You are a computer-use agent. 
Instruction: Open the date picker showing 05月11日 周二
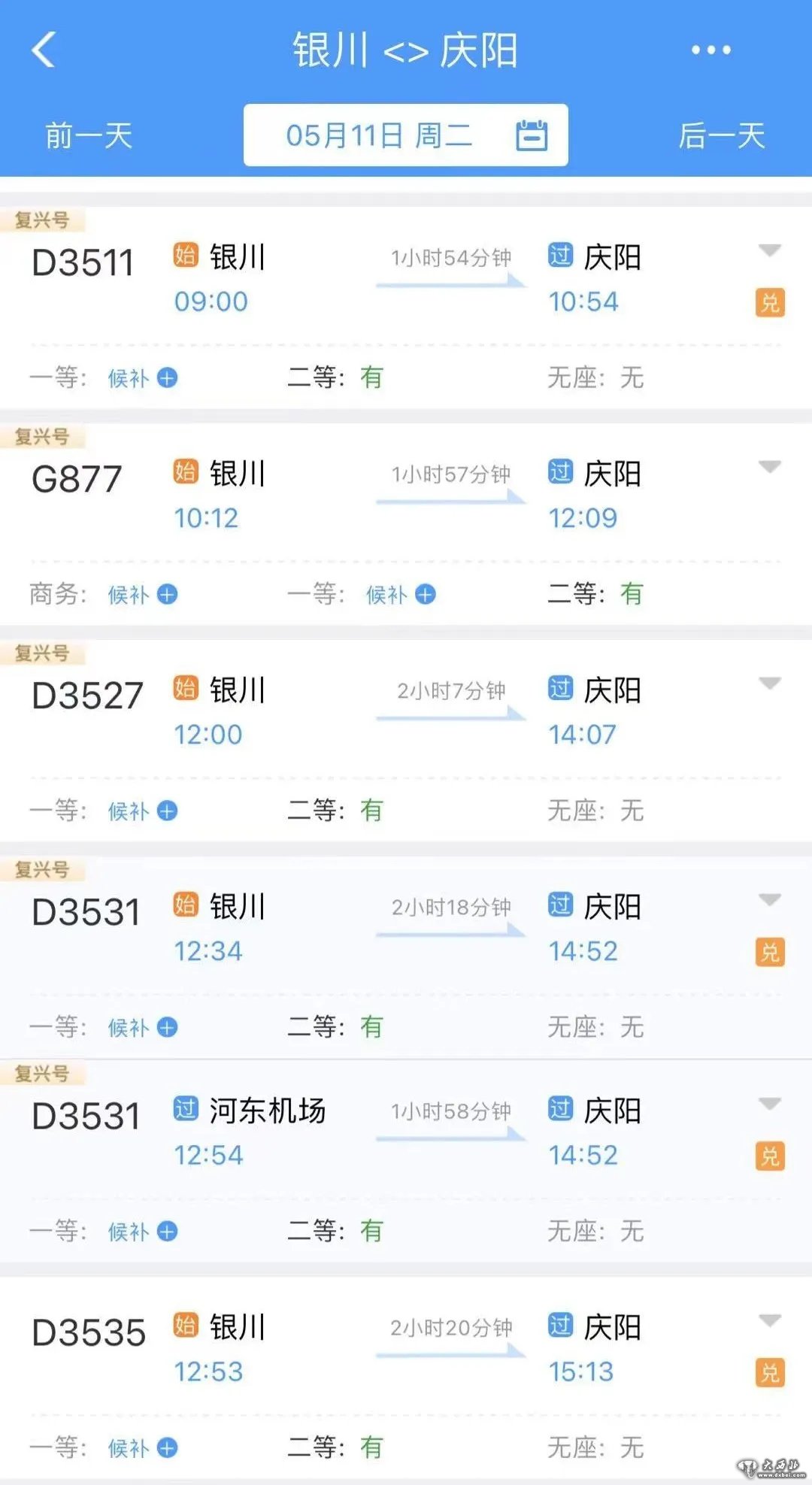click(x=405, y=135)
